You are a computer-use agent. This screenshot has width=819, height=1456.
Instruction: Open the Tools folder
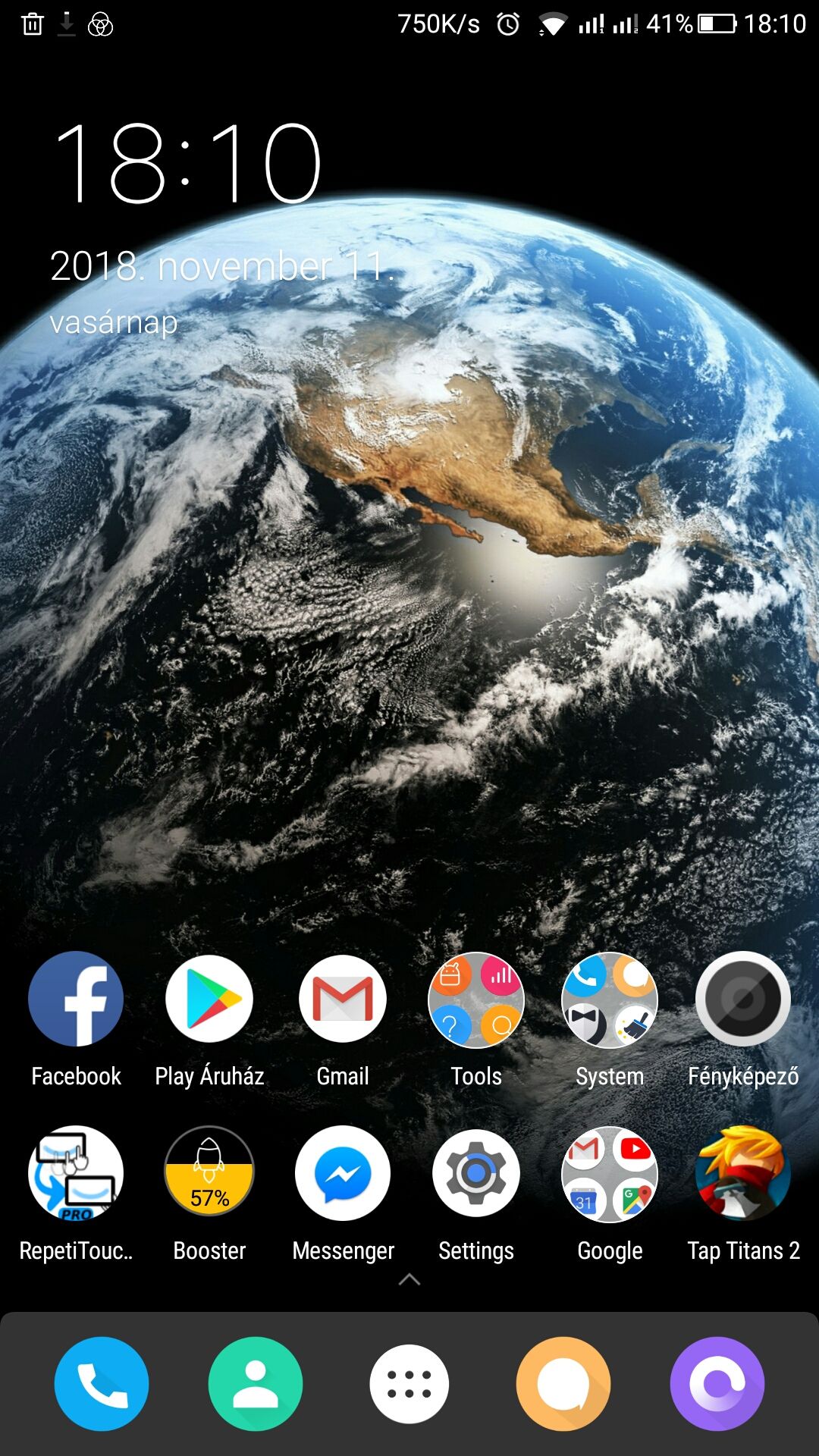[x=476, y=999]
